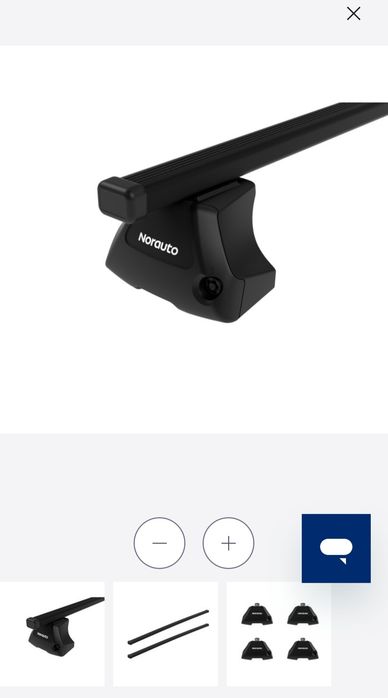Zoom in with the plus button

228,543
